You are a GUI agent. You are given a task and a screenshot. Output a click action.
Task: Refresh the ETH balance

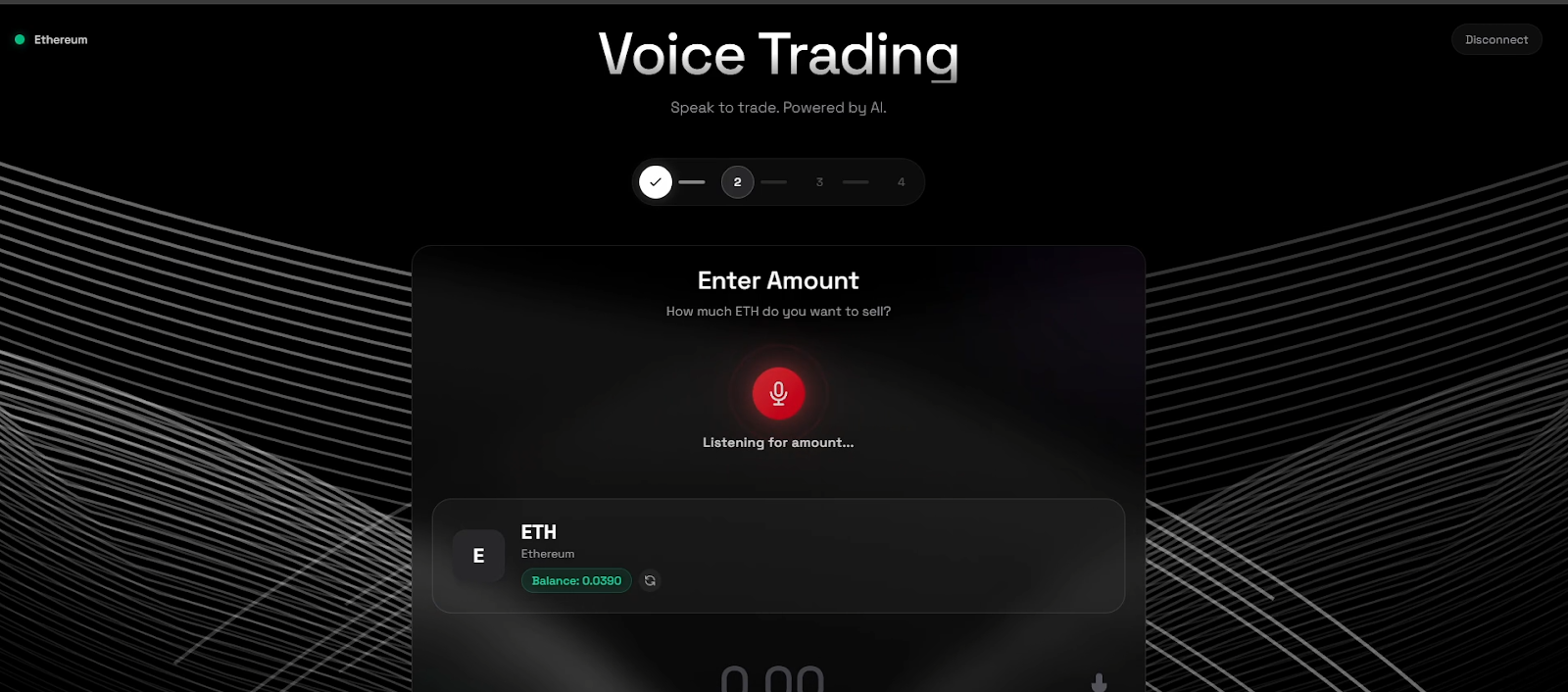pos(650,581)
